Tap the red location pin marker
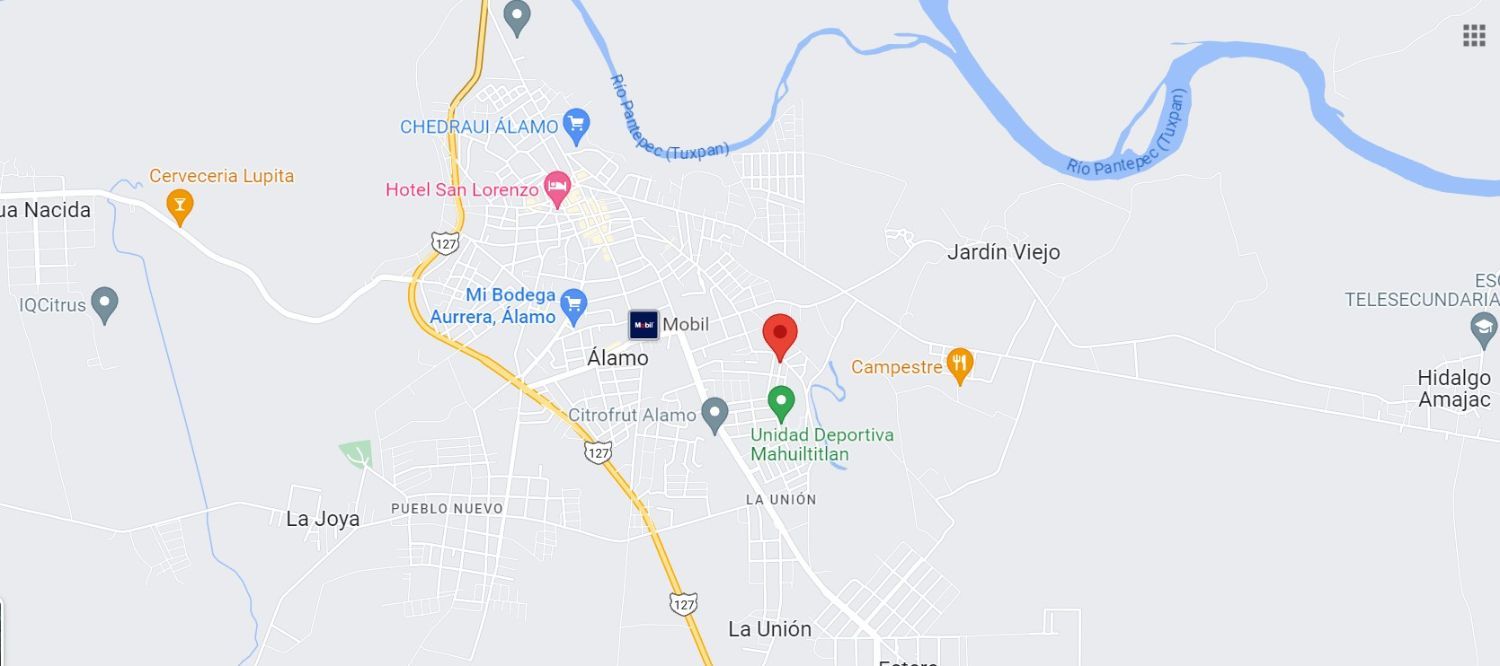The height and width of the screenshot is (666, 1500). (x=780, y=333)
